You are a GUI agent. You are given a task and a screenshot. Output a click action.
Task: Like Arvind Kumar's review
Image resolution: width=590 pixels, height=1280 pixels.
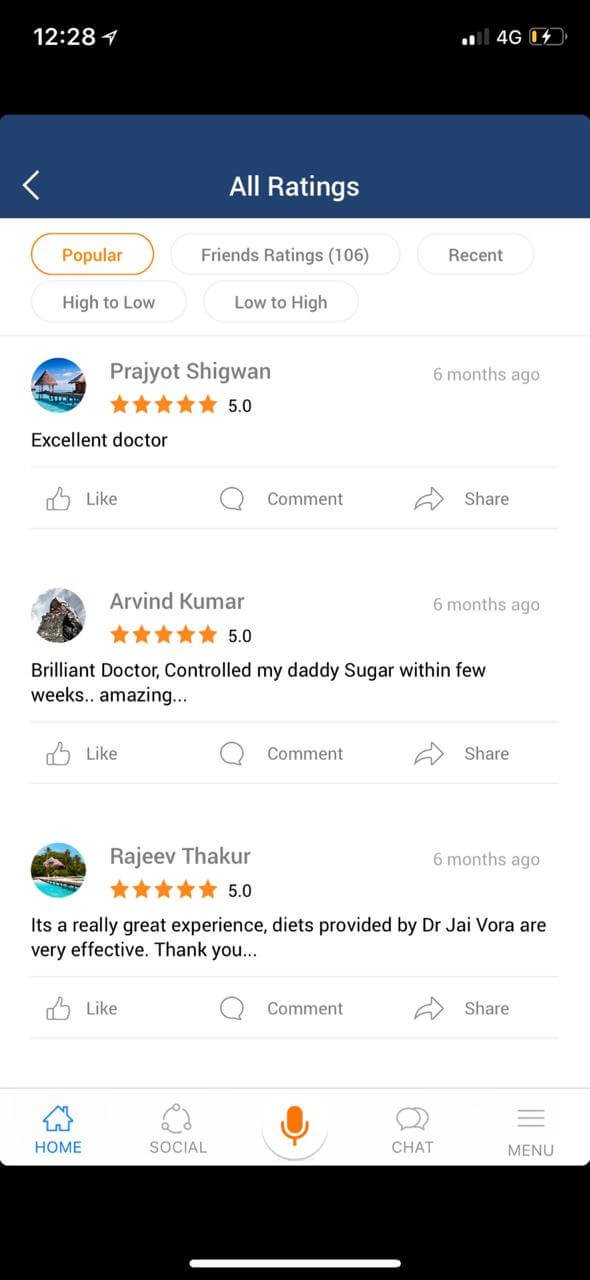pyautogui.click(x=82, y=753)
